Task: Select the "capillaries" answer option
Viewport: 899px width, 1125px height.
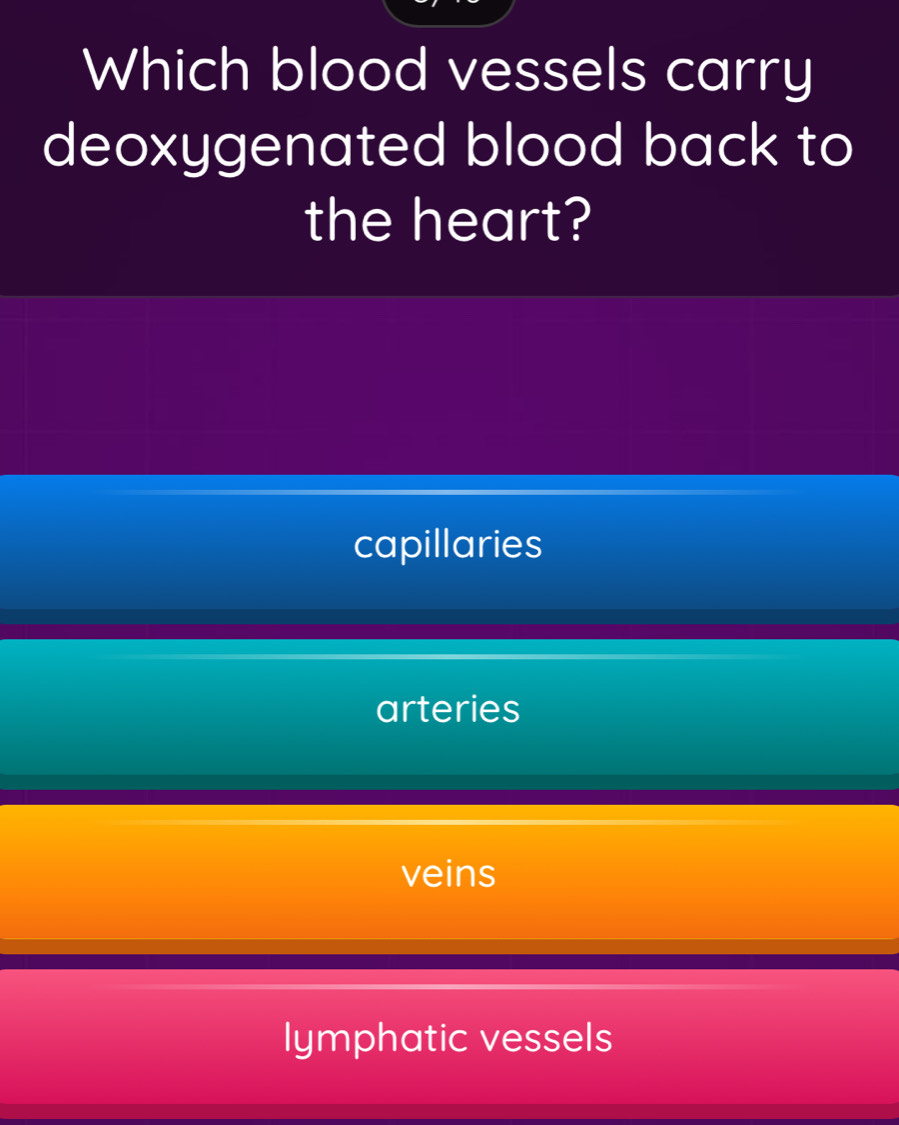Action: [x=449, y=545]
